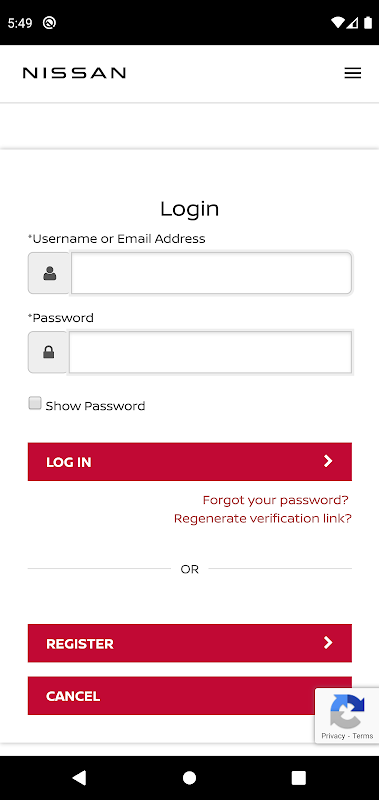This screenshot has width=379, height=800.
Task: Tap the Password input field
Action: click(x=210, y=352)
